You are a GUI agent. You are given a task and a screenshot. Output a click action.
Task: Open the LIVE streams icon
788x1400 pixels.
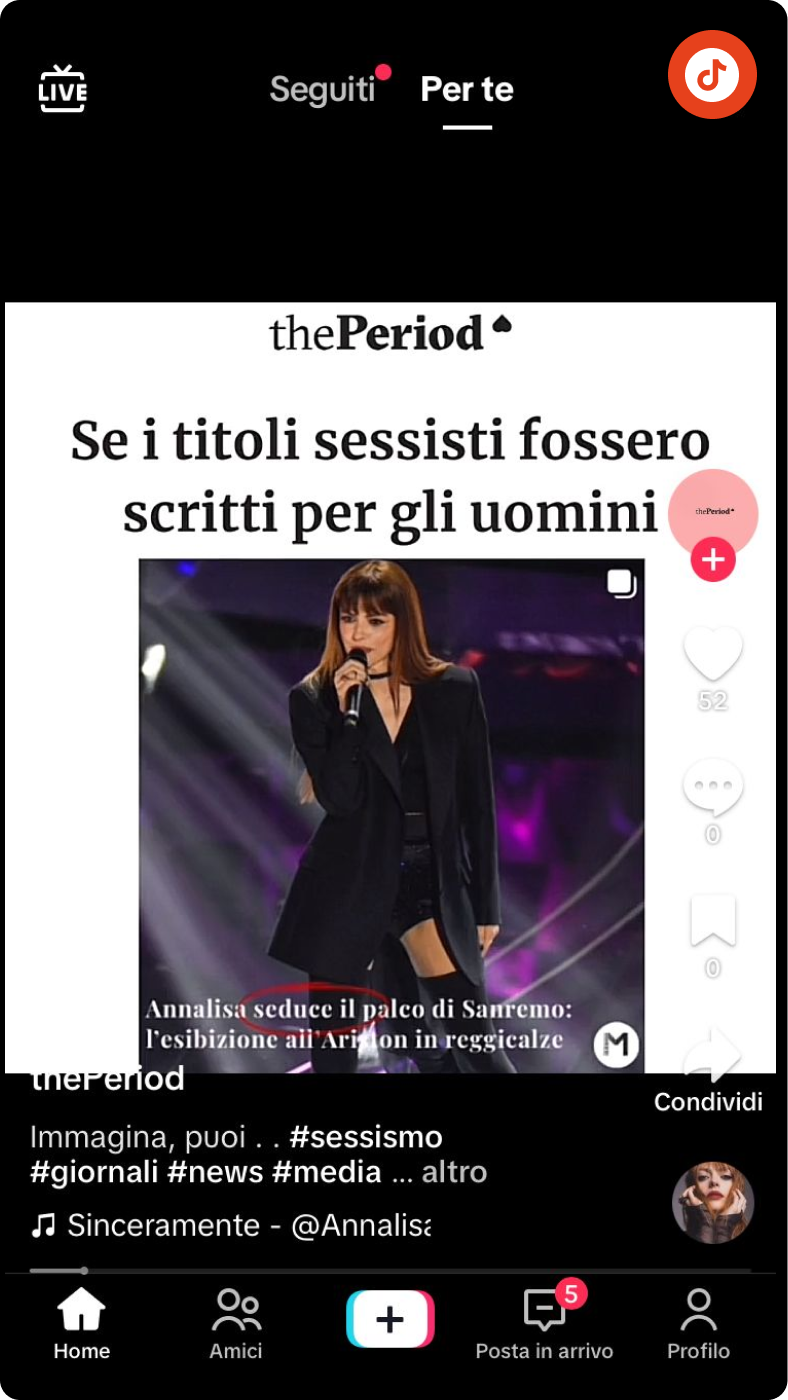62,89
